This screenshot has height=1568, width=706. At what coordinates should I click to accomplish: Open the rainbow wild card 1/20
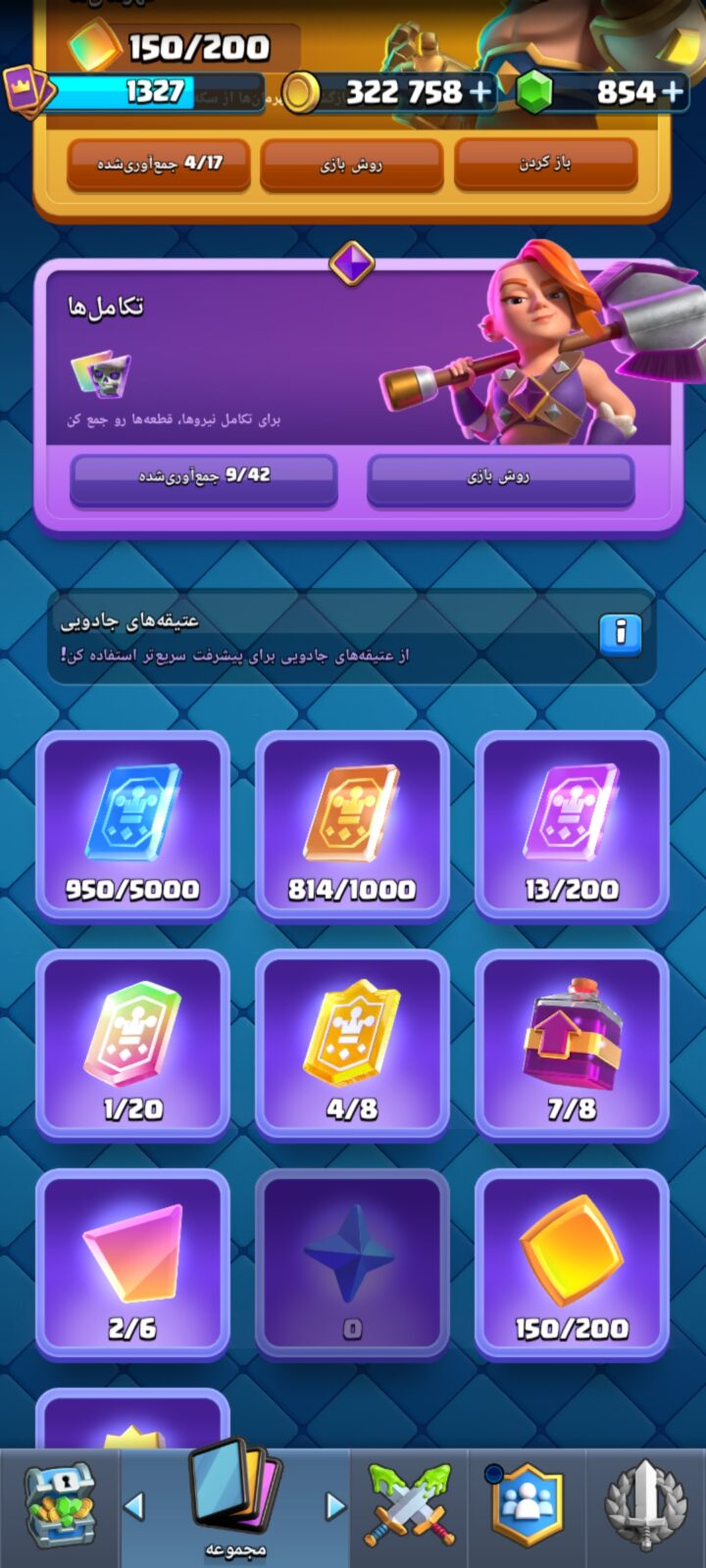(132, 1044)
